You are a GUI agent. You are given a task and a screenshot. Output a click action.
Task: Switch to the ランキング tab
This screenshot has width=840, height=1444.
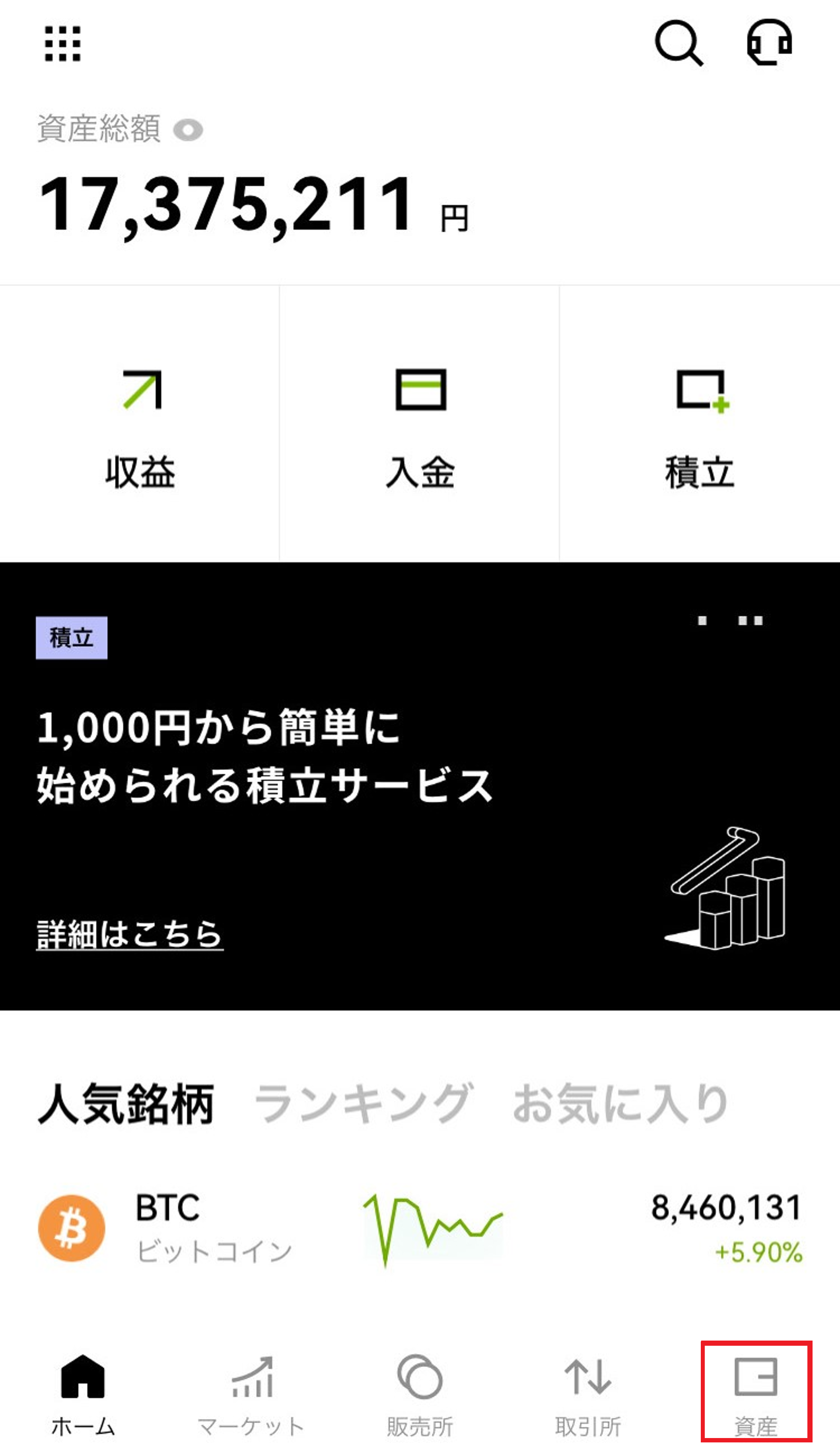363,1103
